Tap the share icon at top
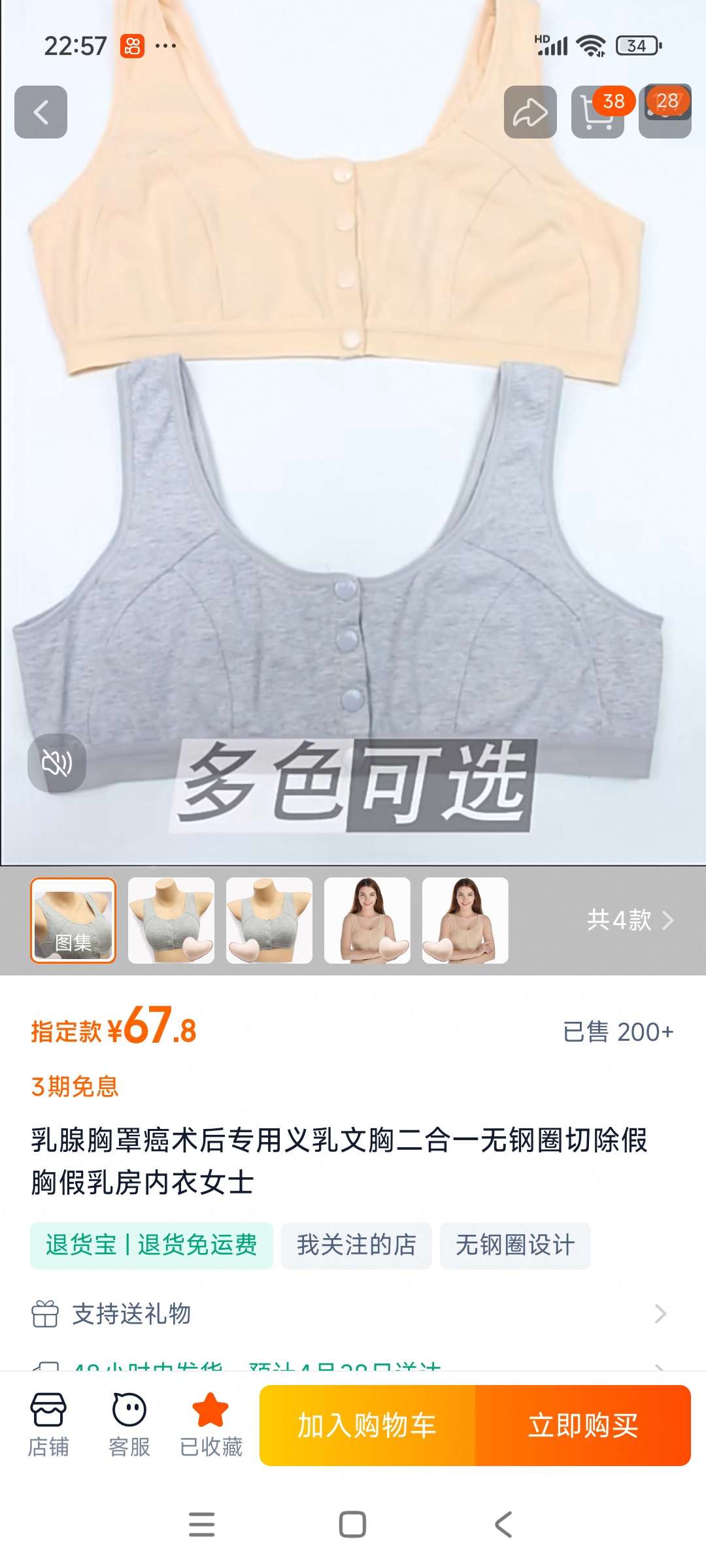 click(531, 112)
